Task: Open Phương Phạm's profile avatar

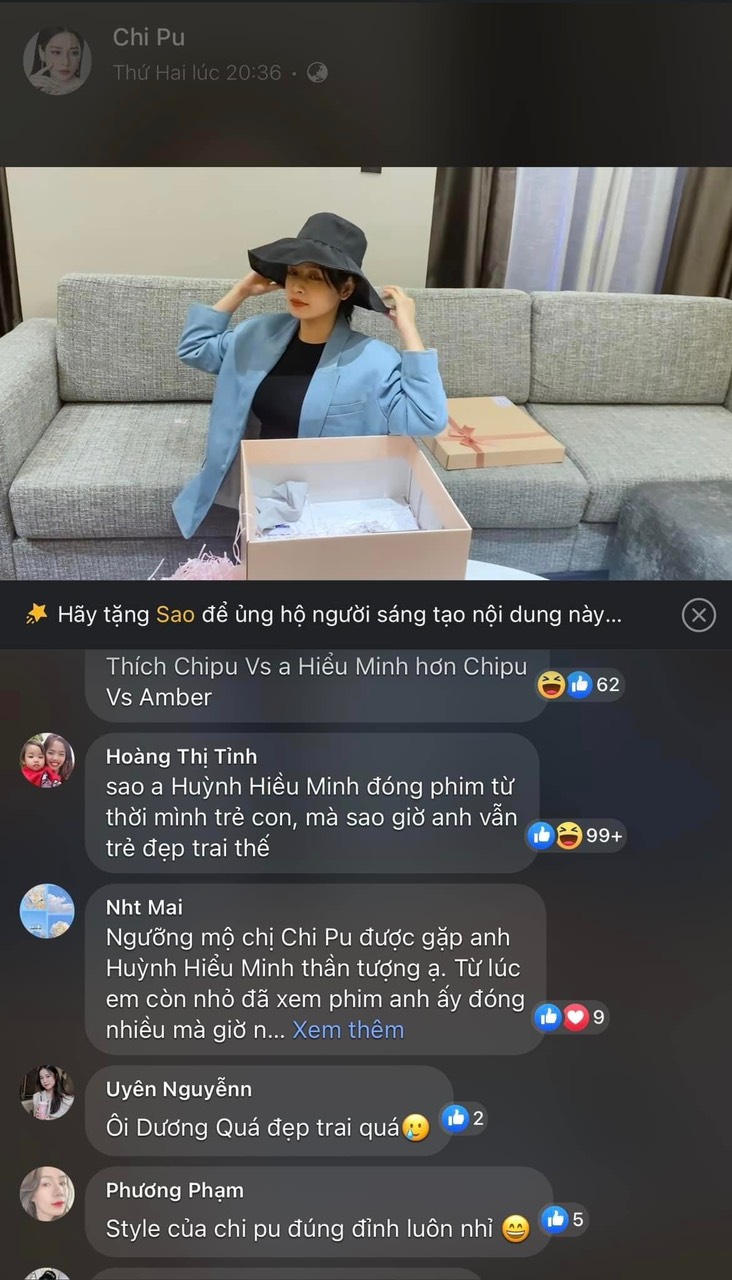Action: pyautogui.click(x=47, y=1194)
